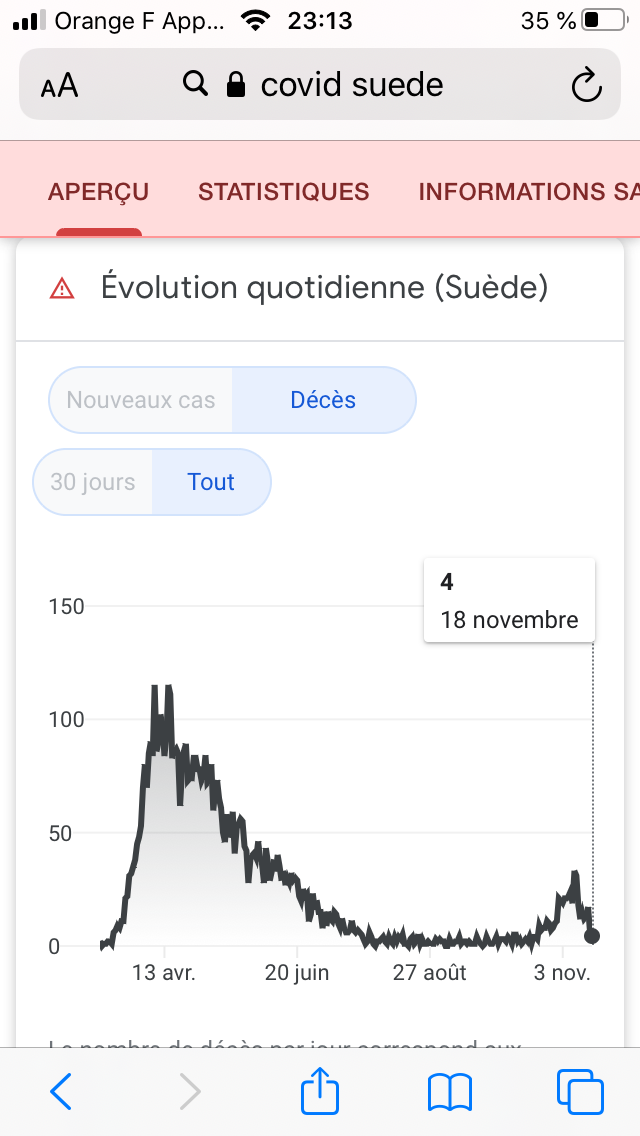This screenshot has height=1136, width=640.
Task: Switch the range to 30 jours
Action: click(x=93, y=482)
